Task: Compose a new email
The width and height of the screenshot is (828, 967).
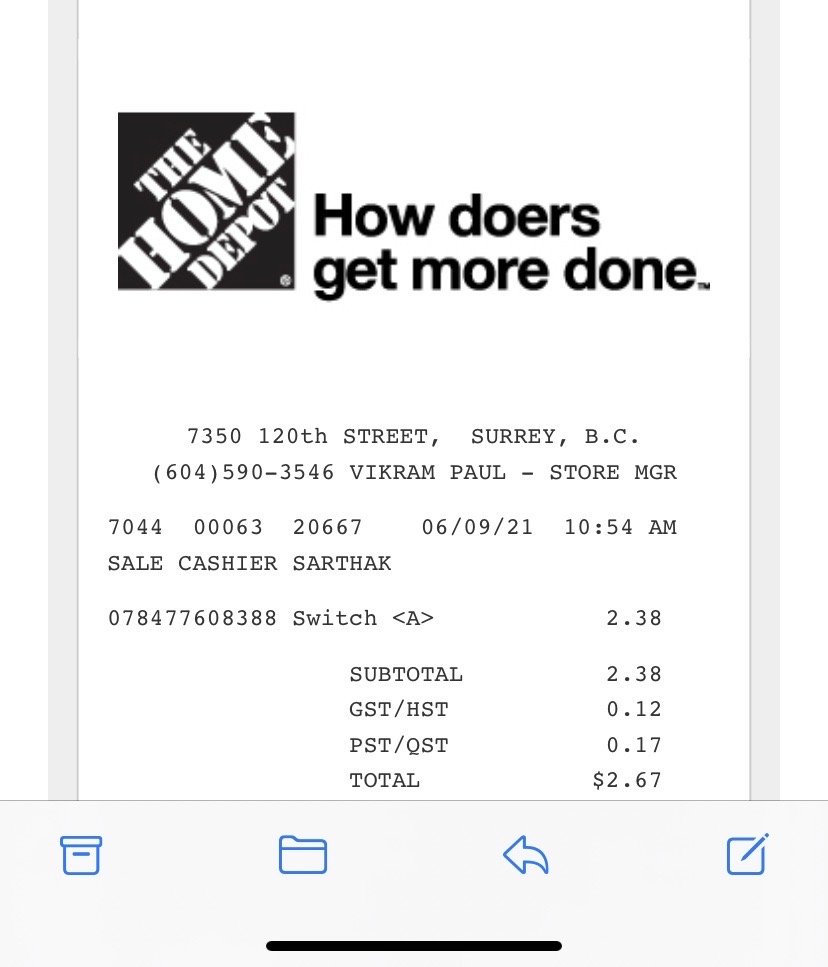Action: coord(747,854)
